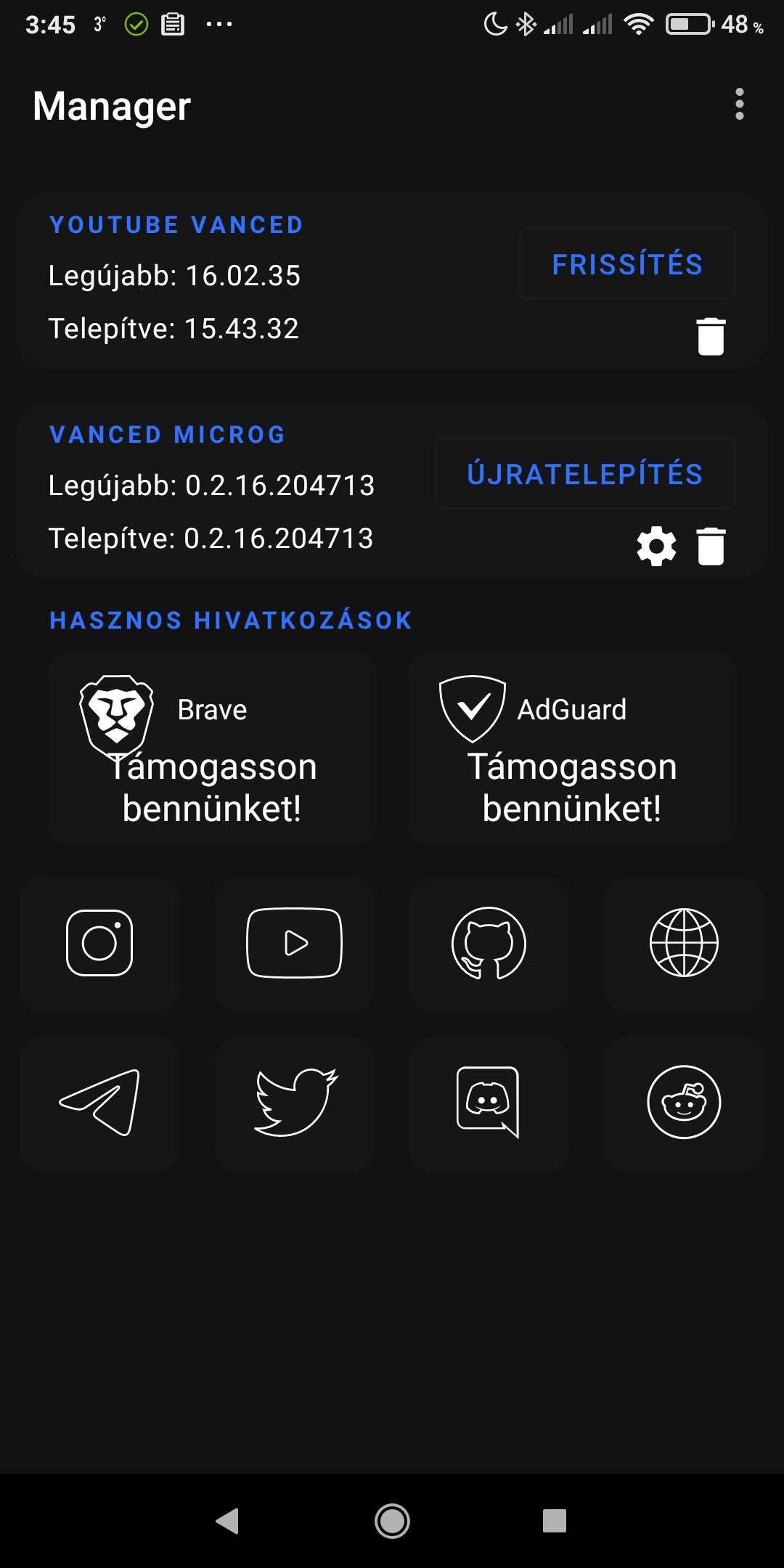Open the Reddit link

click(x=684, y=1103)
